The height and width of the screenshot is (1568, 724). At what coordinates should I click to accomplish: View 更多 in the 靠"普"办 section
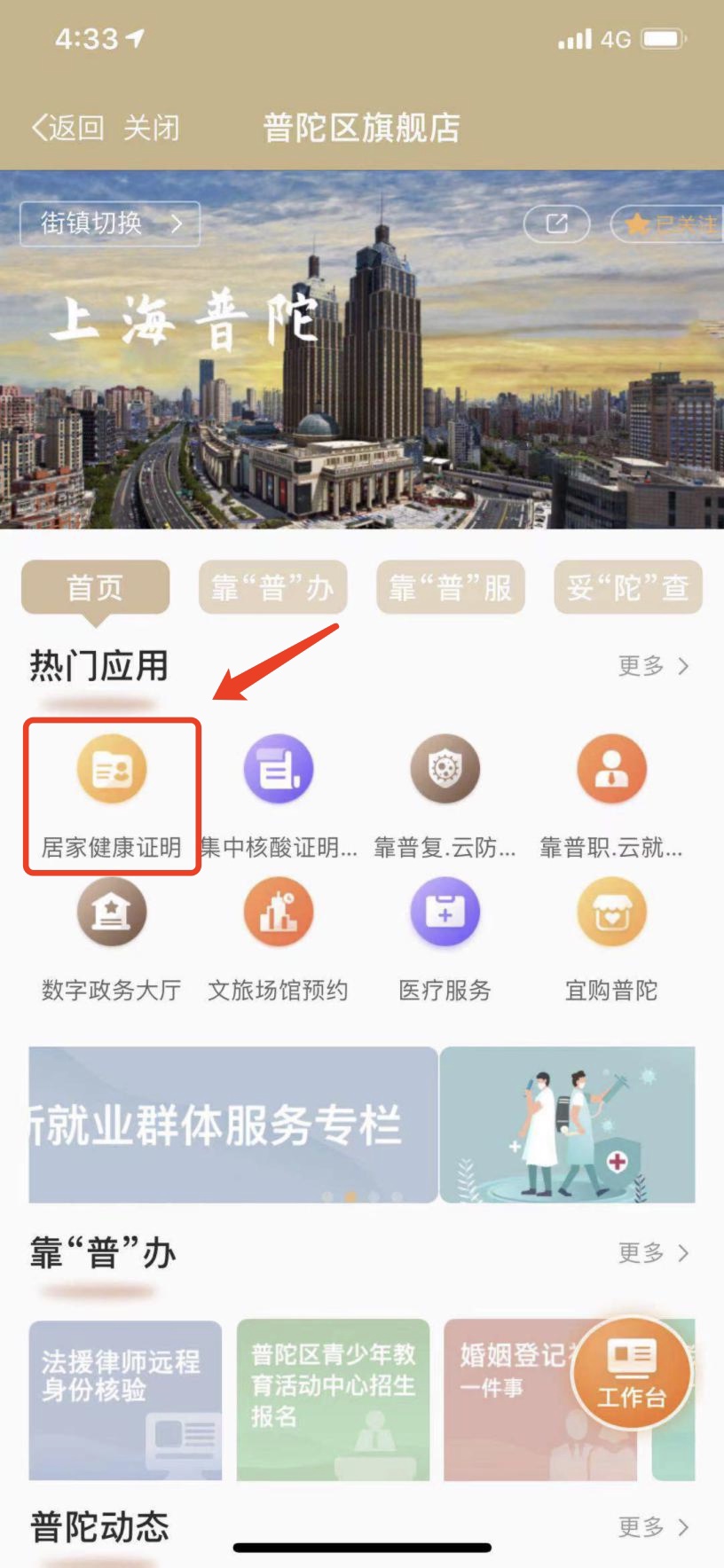pos(653,1253)
